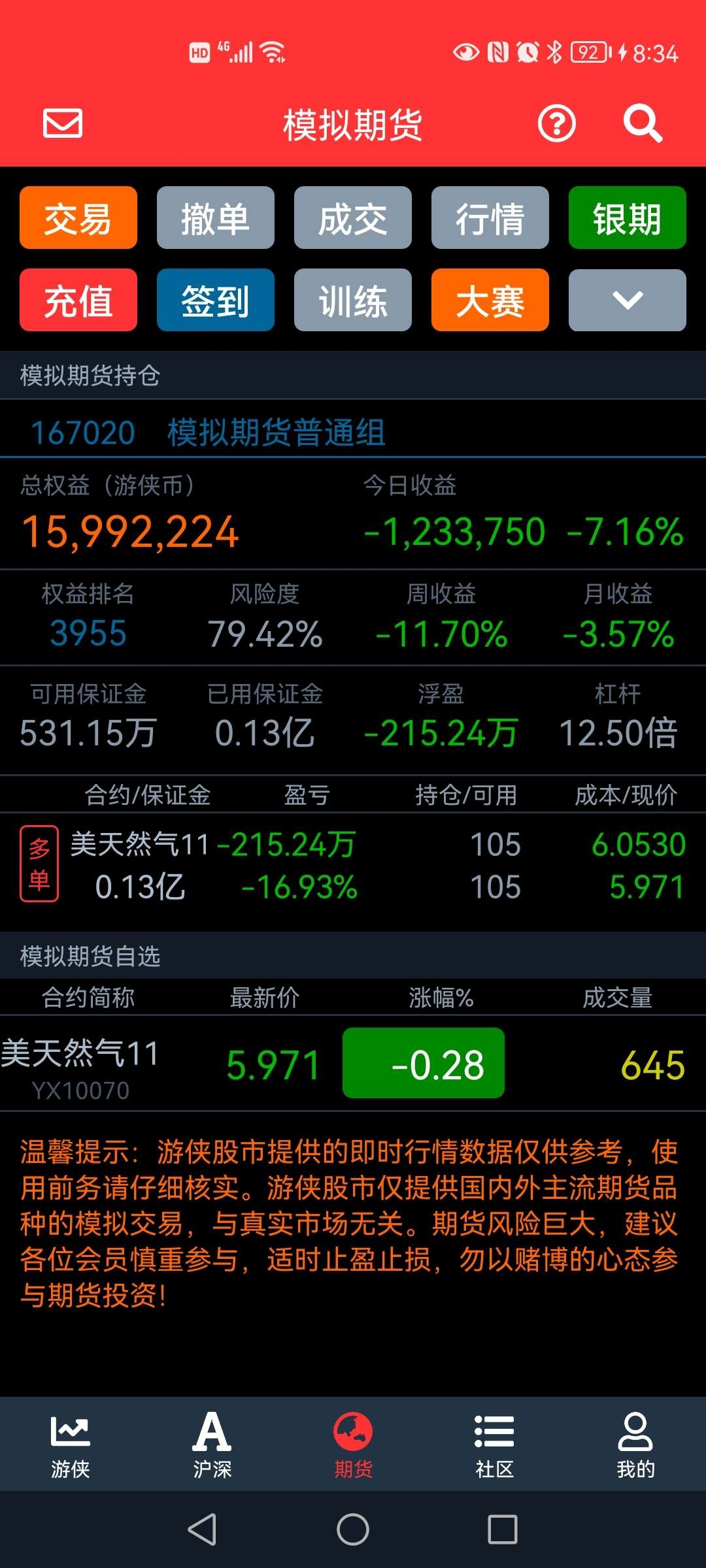
Task: Tap the red 充值 button
Action: pyautogui.click(x=78, y=300)
